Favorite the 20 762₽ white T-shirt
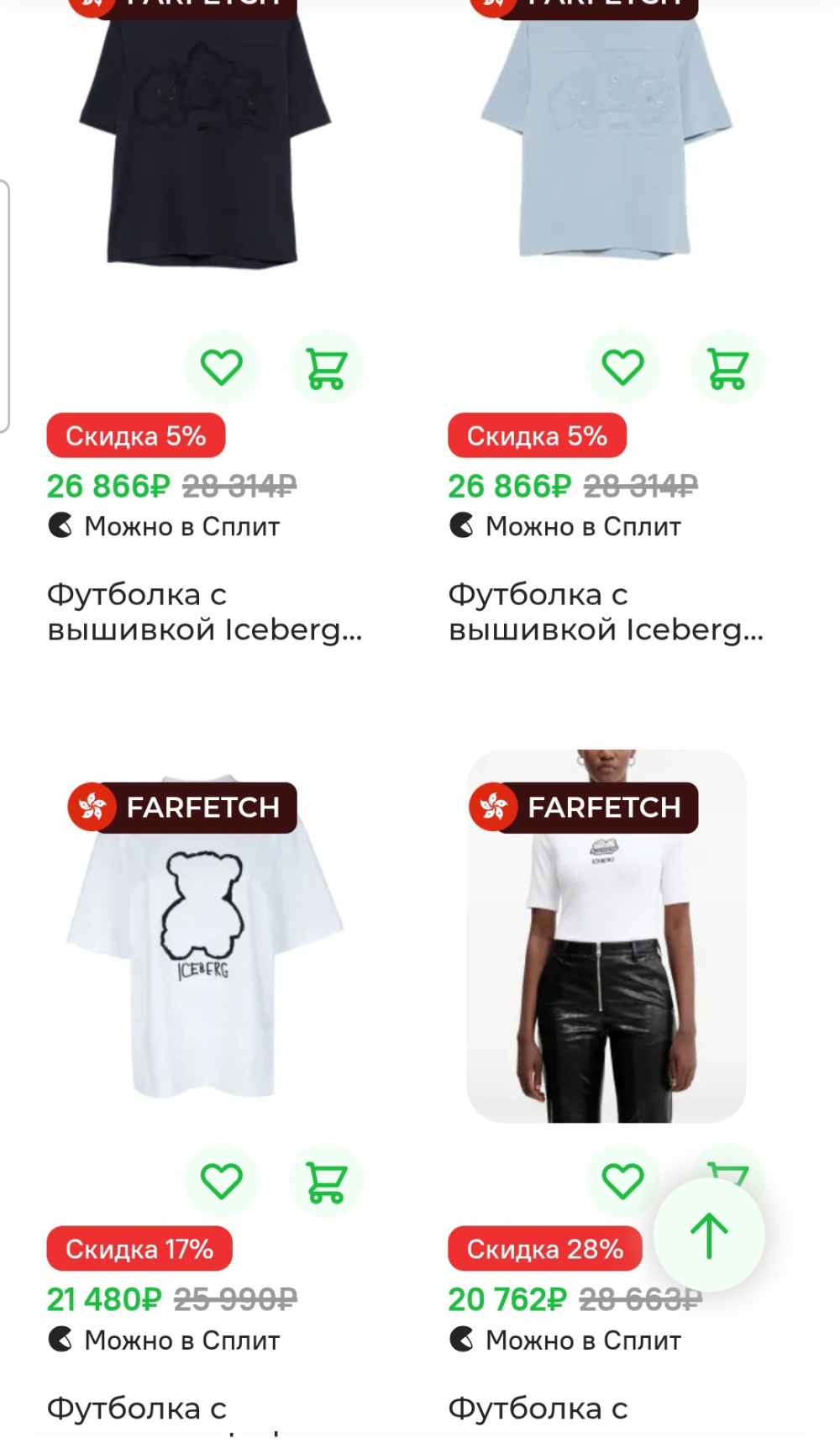 click(622, 1181)
